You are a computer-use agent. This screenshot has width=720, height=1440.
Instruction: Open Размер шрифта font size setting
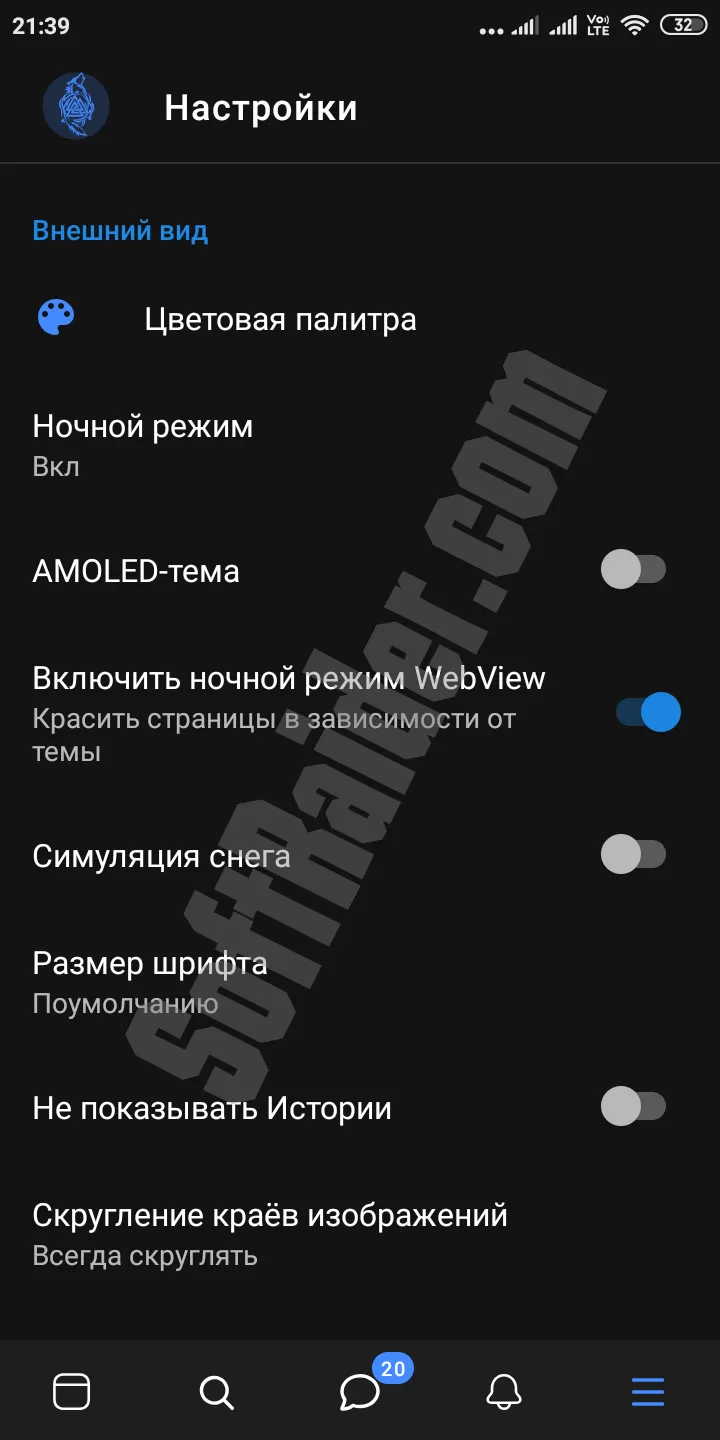pos(150,981)
